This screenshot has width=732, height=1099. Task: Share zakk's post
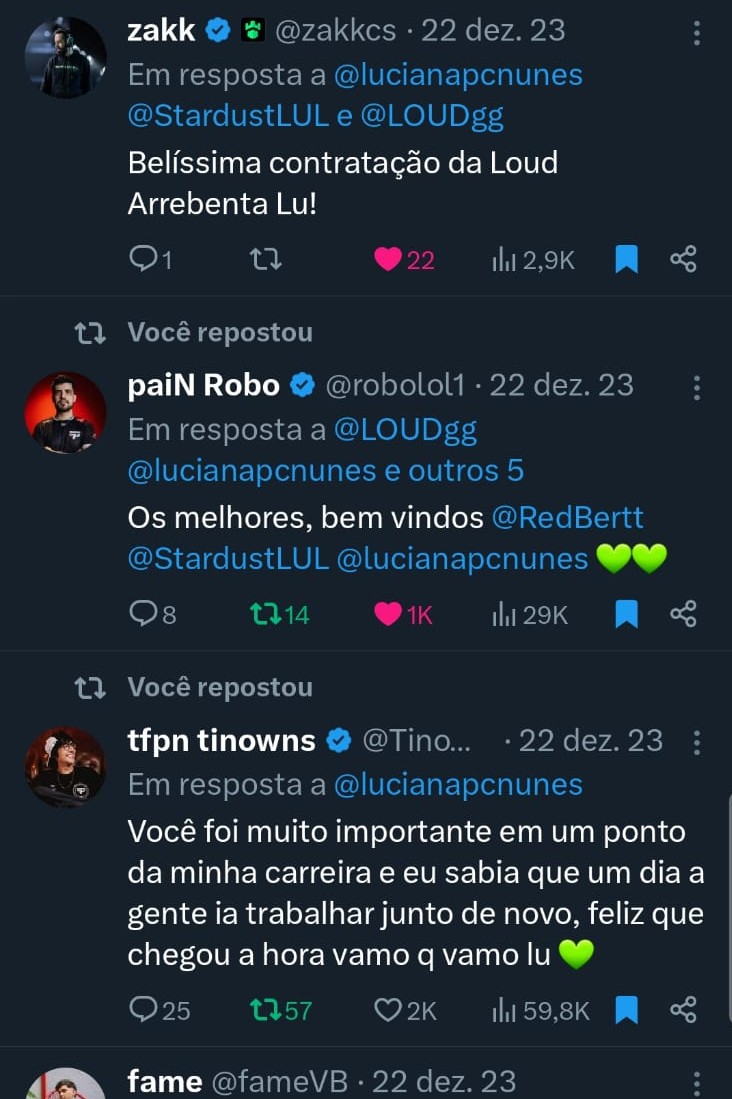(x=683, y=260)
